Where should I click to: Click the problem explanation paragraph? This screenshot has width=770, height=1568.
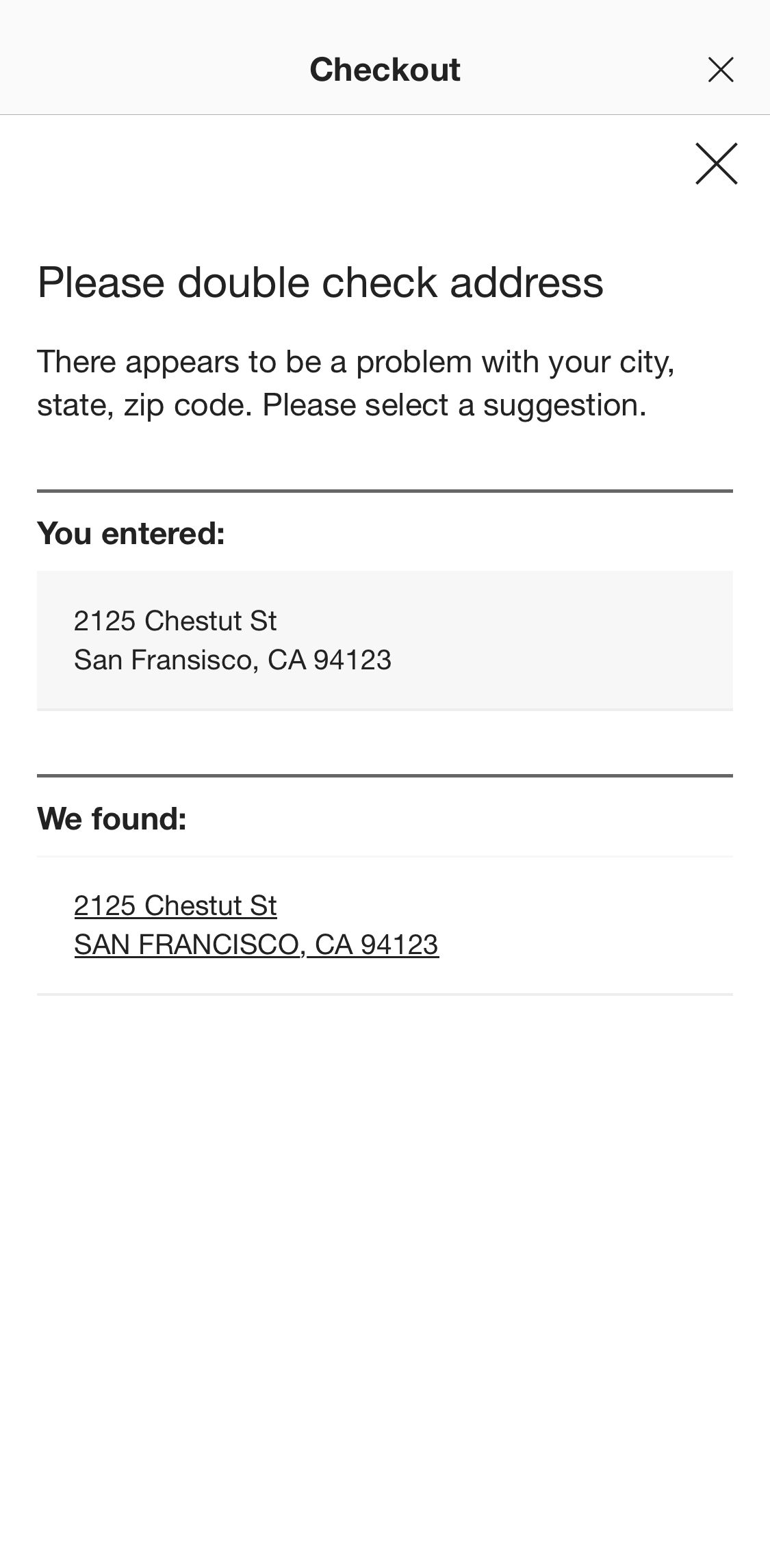357,382
